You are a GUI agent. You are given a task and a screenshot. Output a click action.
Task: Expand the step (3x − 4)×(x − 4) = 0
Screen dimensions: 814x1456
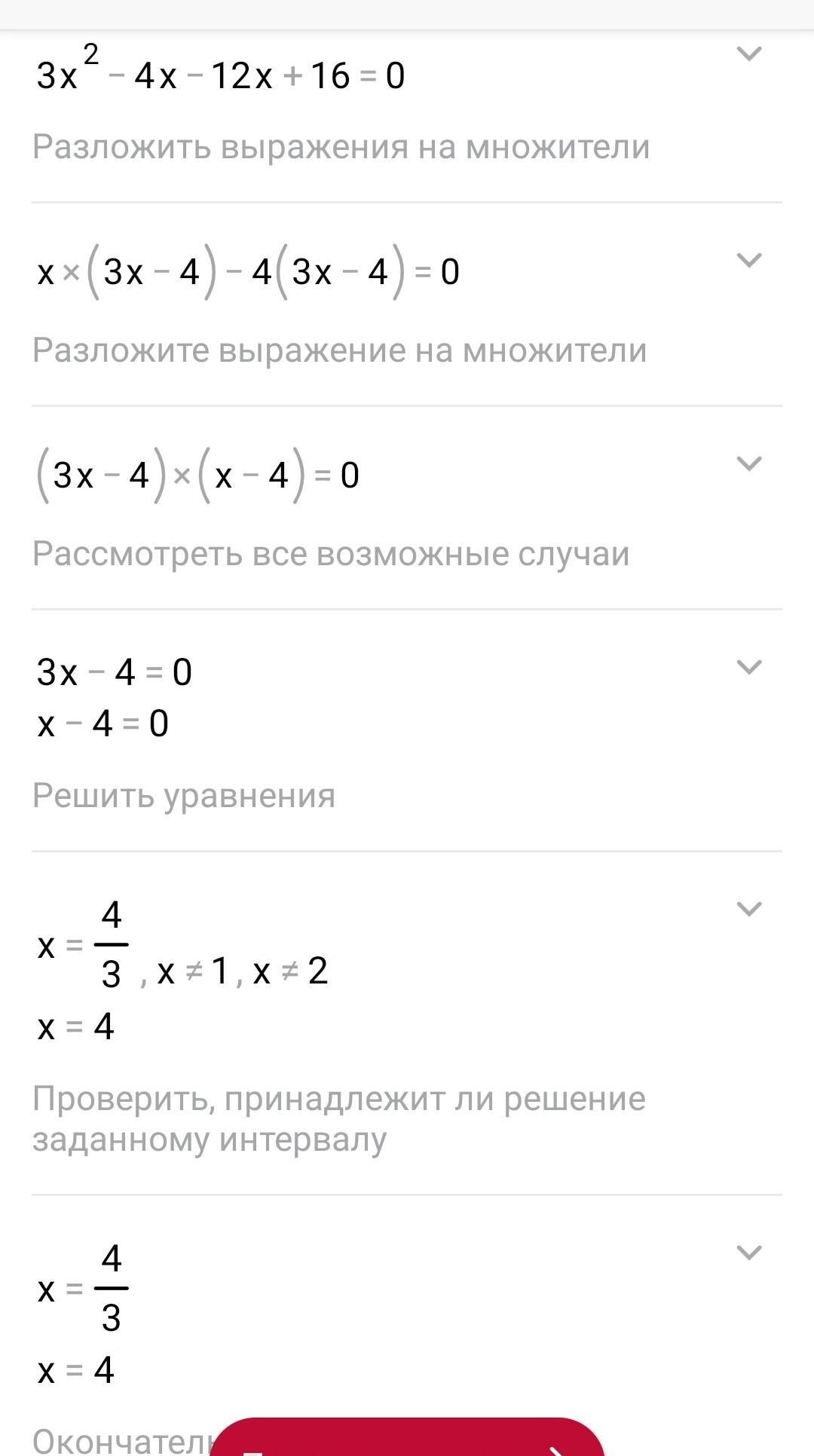748,464
